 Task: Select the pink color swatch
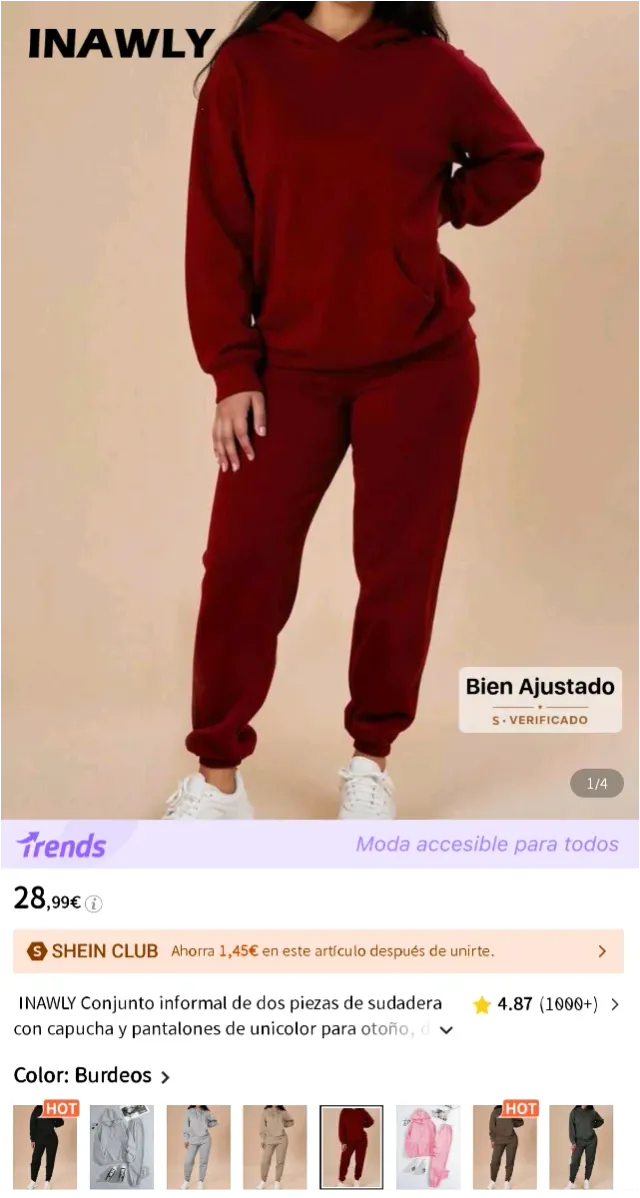pyautogui.click(x=428, y=1146)
